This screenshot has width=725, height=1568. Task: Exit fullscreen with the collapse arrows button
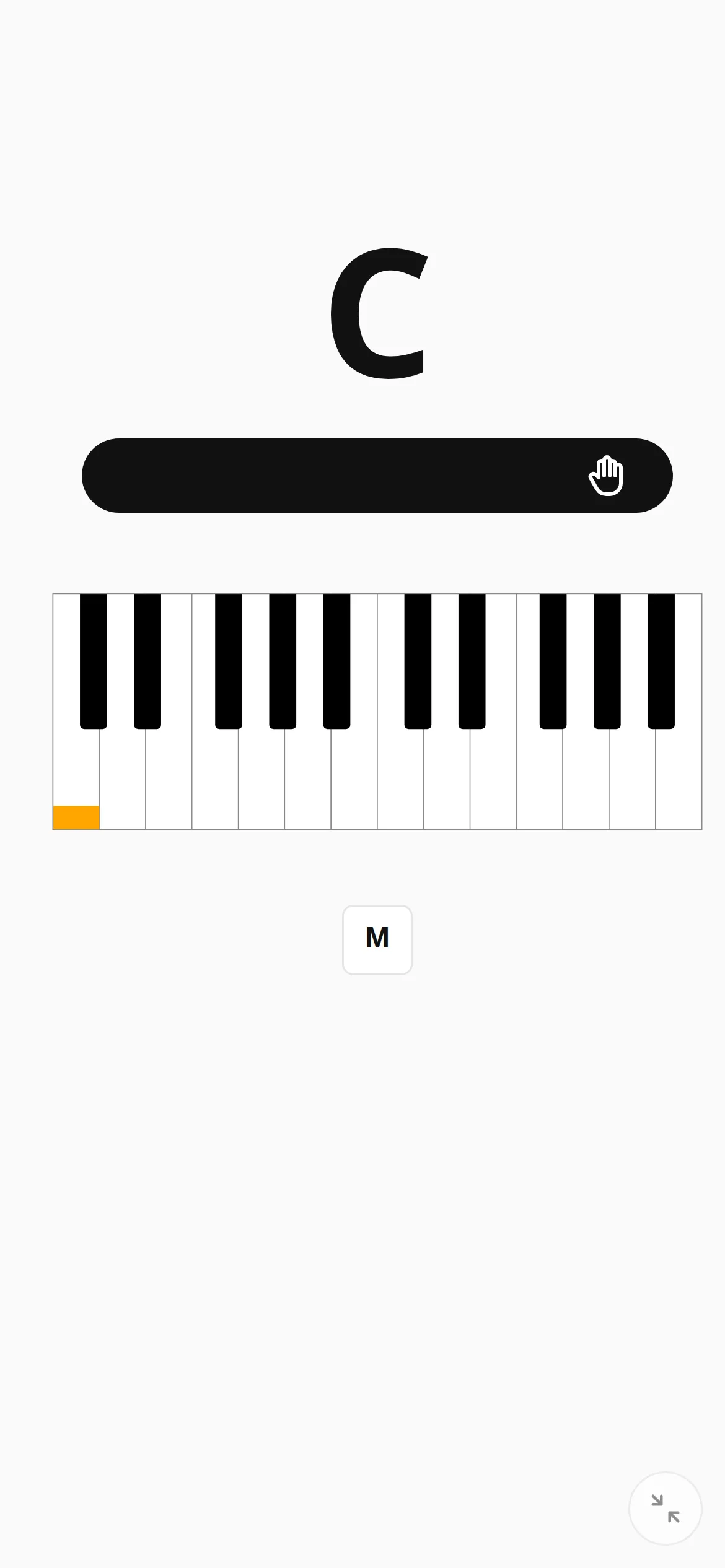[666, 1508]
